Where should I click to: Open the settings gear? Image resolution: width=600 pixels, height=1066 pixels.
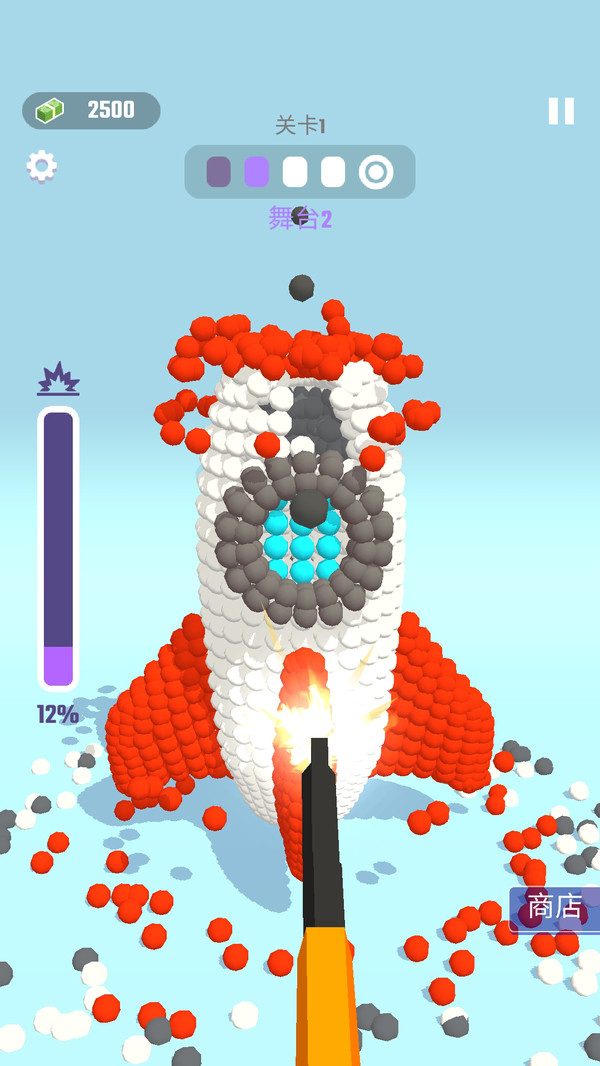[41, 166]
